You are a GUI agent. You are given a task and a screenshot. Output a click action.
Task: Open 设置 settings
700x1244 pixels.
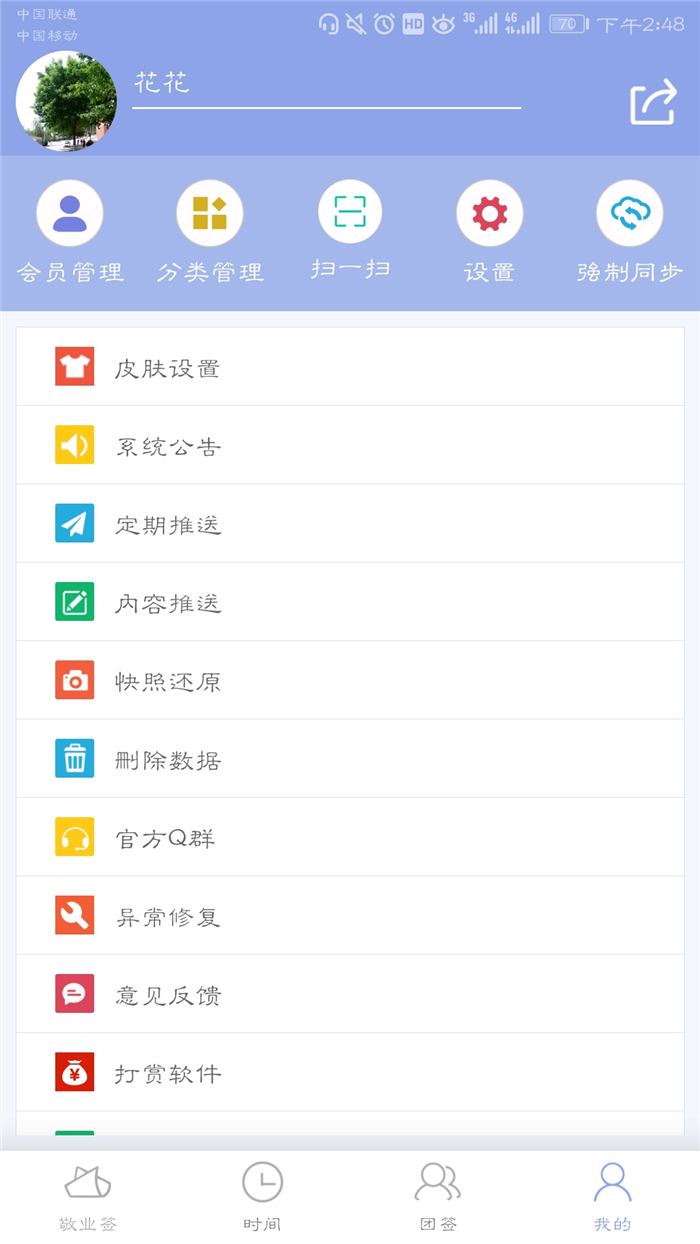(490, 232)
